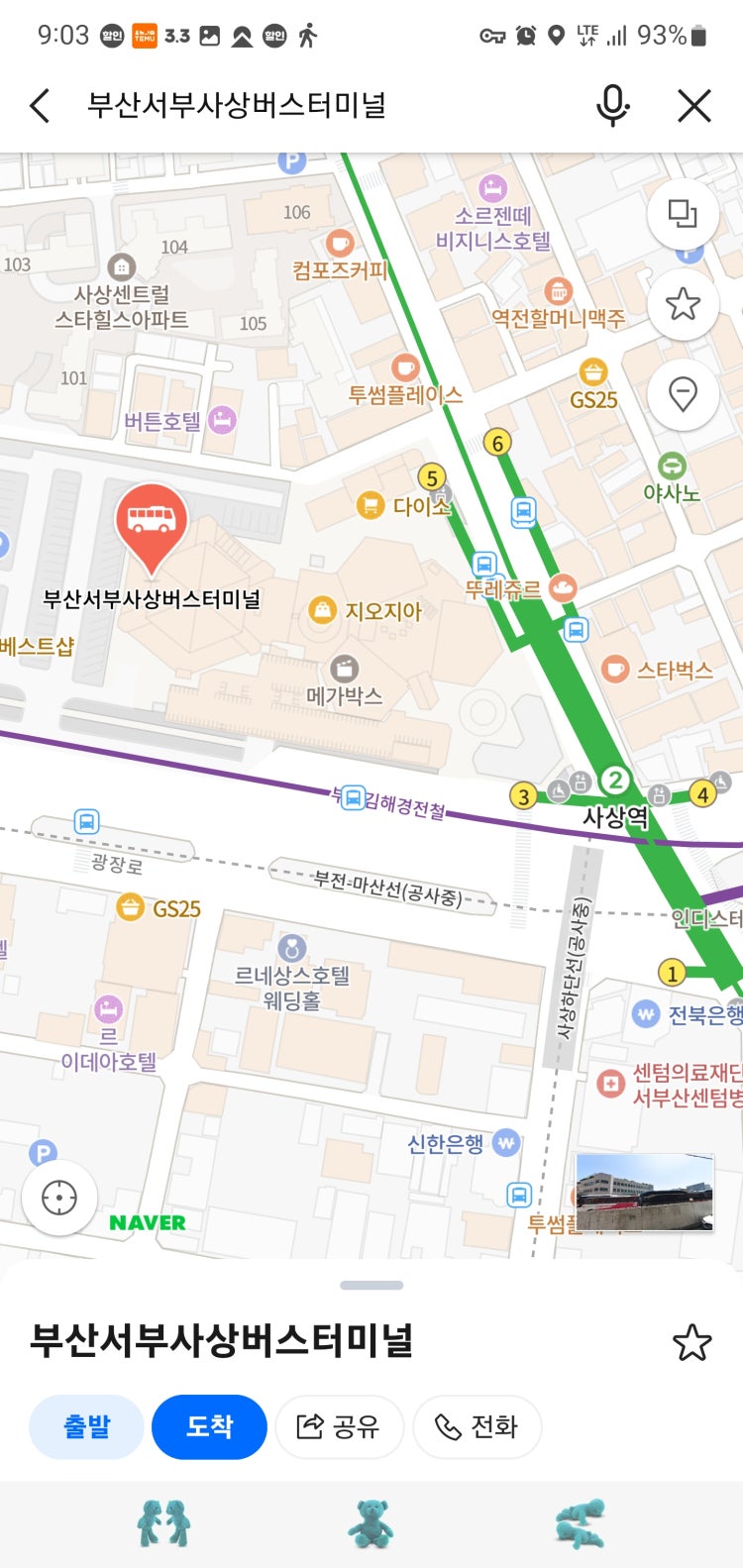Viewport: 743px width, 1568px height.
Task: Select the 다이소 store marker
Action: pyautogui.click(x=371, y=506)
